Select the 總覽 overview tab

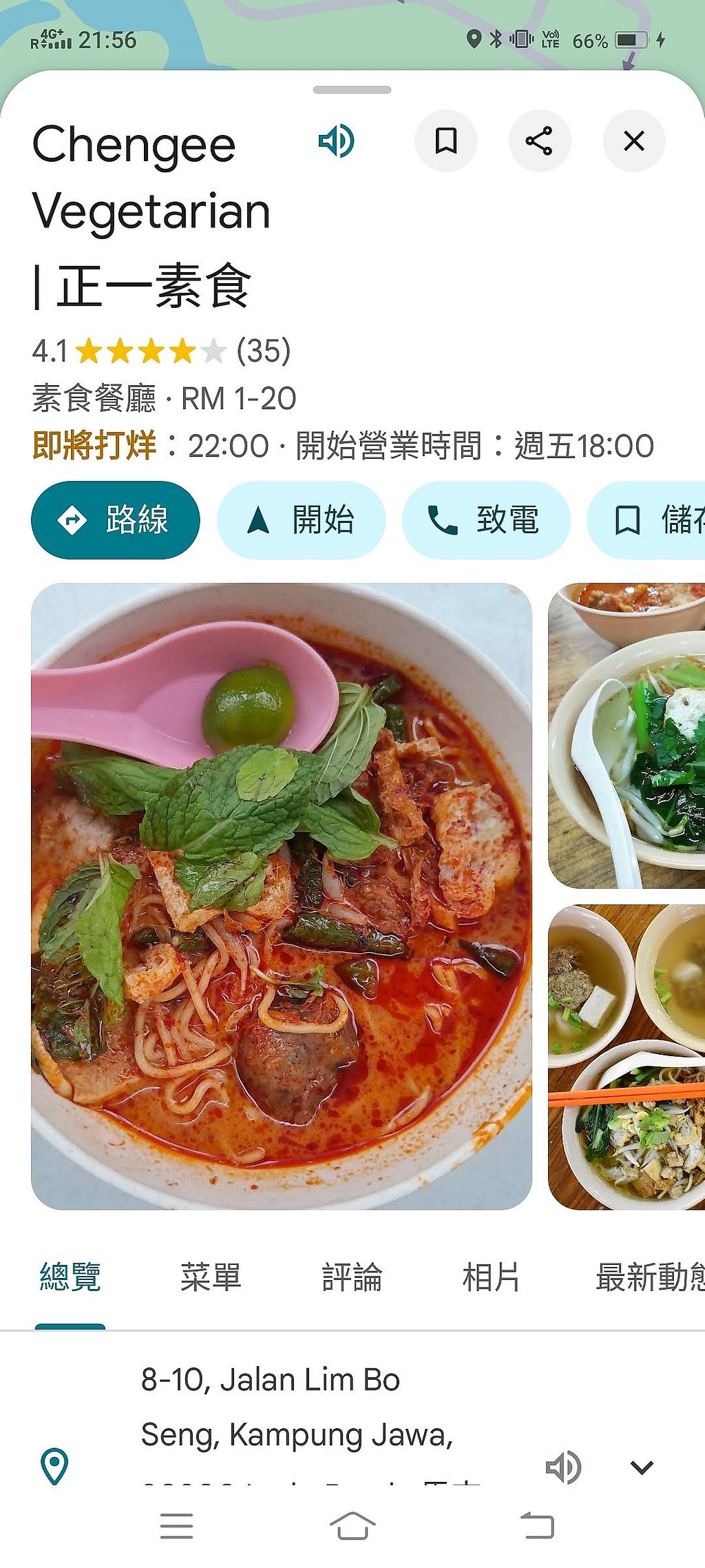[x=70, y=1277]
